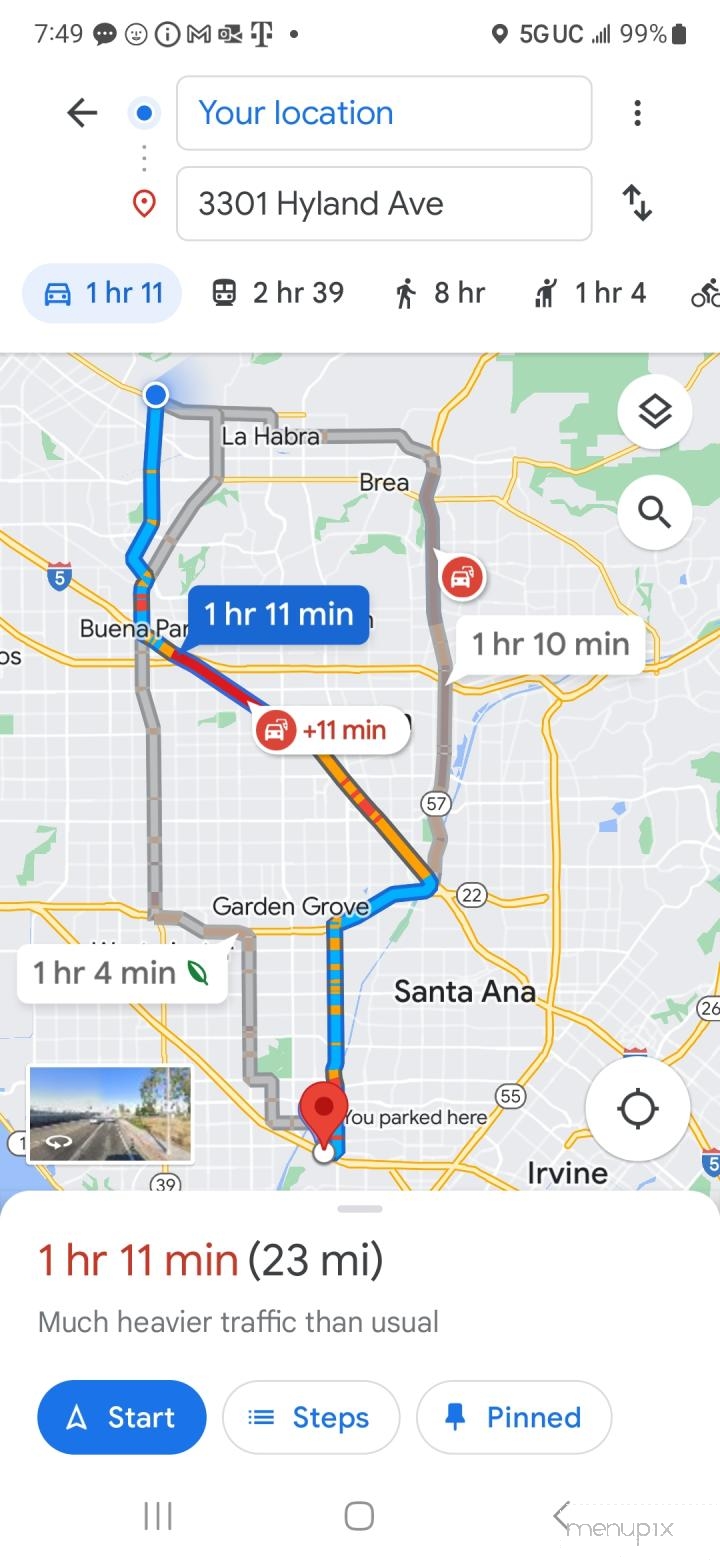Viewport: 720px width, 1560px height.
Task: Center map on my location
Action: tap(637, 1109)
